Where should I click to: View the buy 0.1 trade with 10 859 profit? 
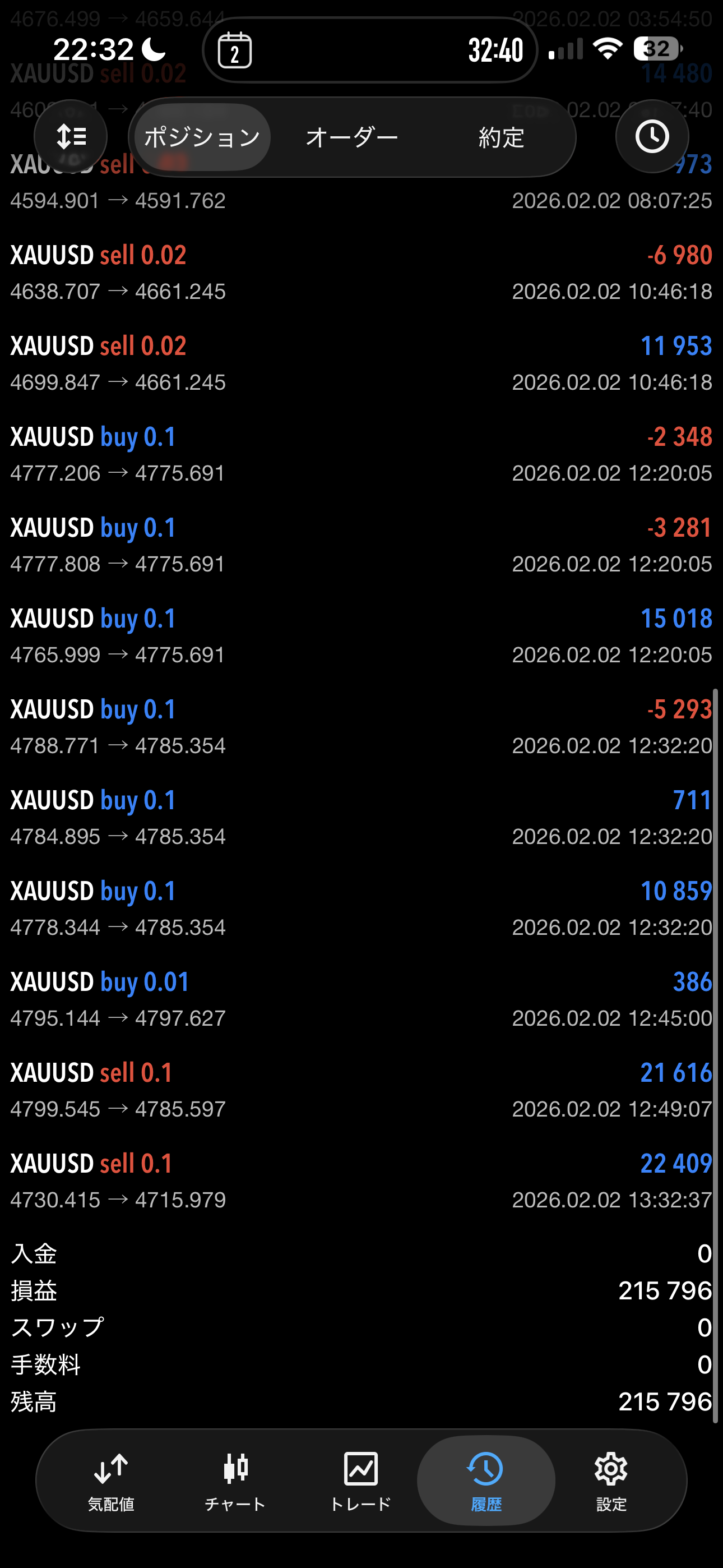361,909
